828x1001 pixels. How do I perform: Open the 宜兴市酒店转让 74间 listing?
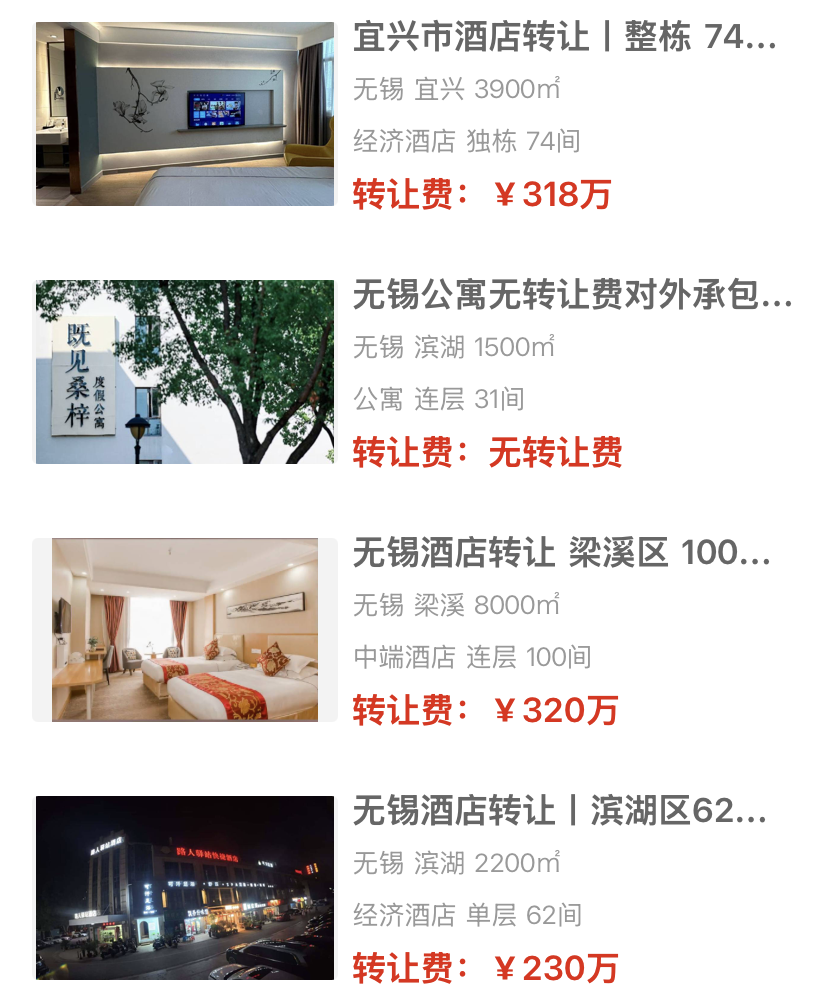(565, 39)
